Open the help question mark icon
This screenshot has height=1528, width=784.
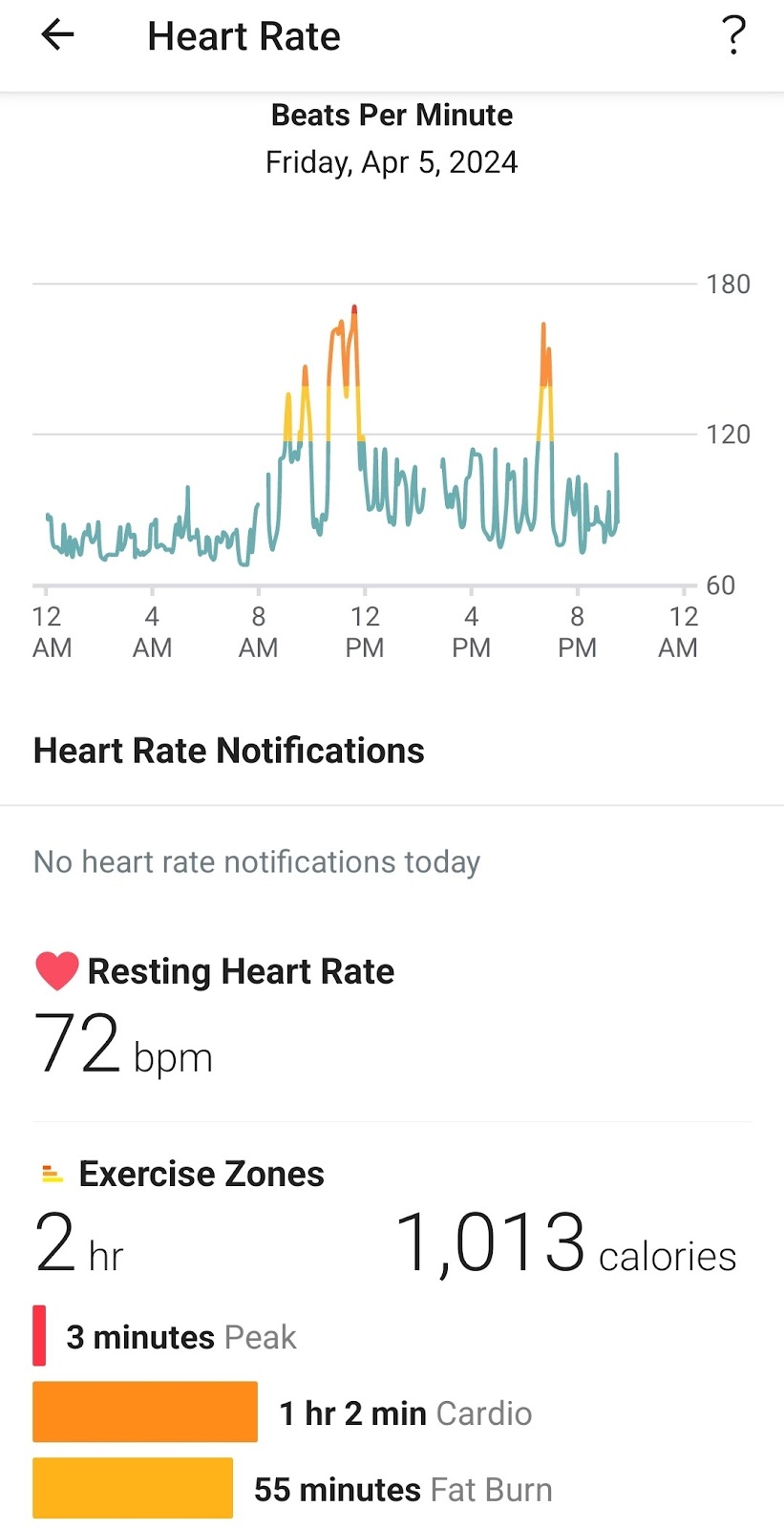point(732,36)
